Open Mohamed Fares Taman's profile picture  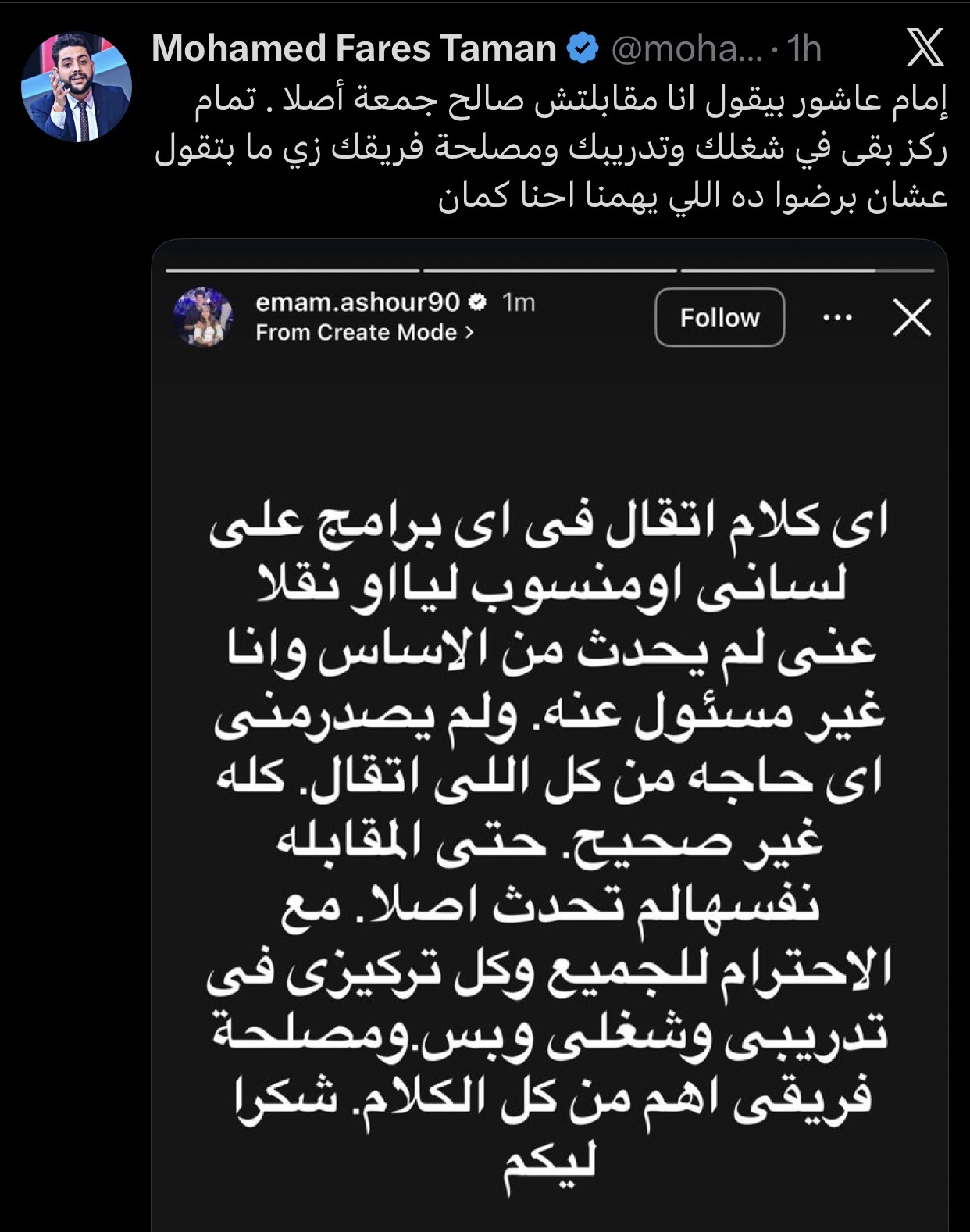[x=76, y=87]
